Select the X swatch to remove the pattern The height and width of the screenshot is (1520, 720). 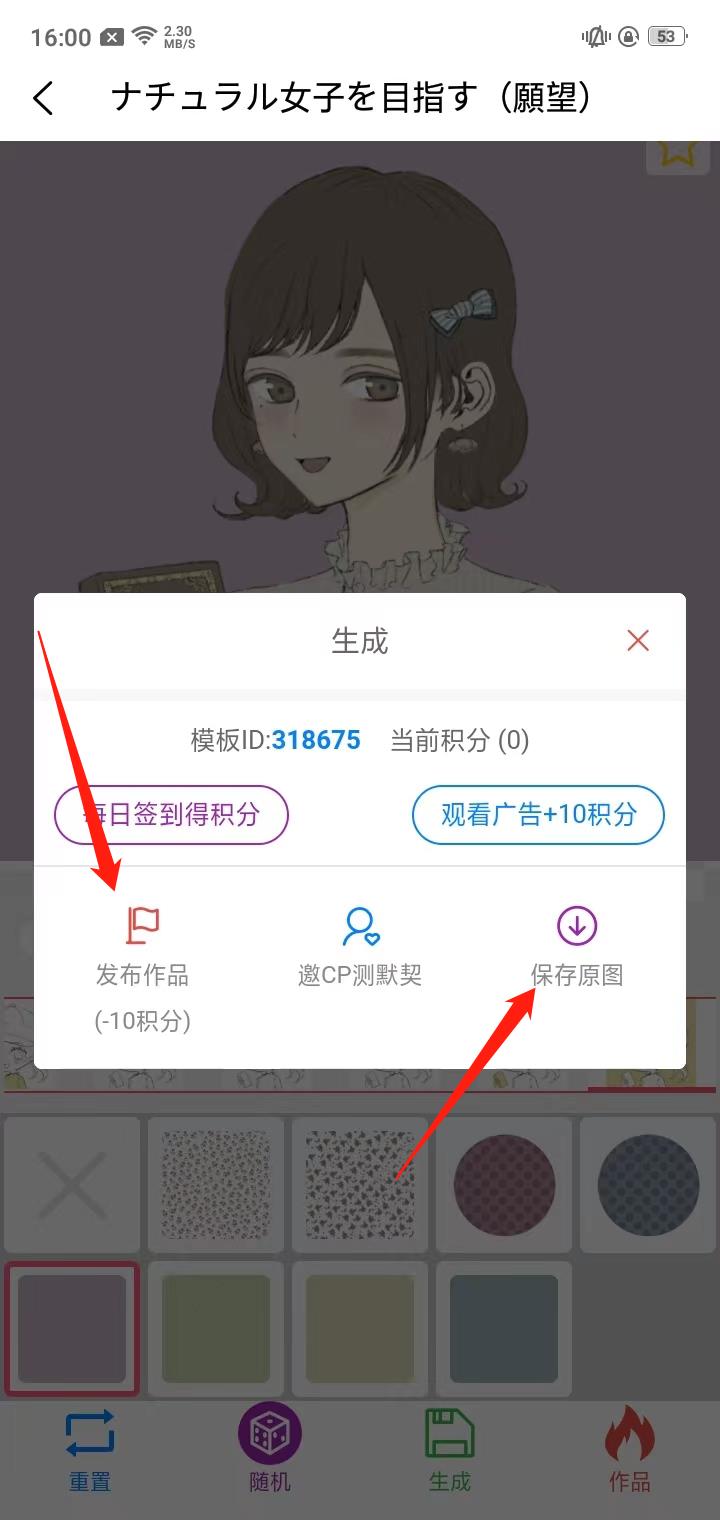(71, 1184)
